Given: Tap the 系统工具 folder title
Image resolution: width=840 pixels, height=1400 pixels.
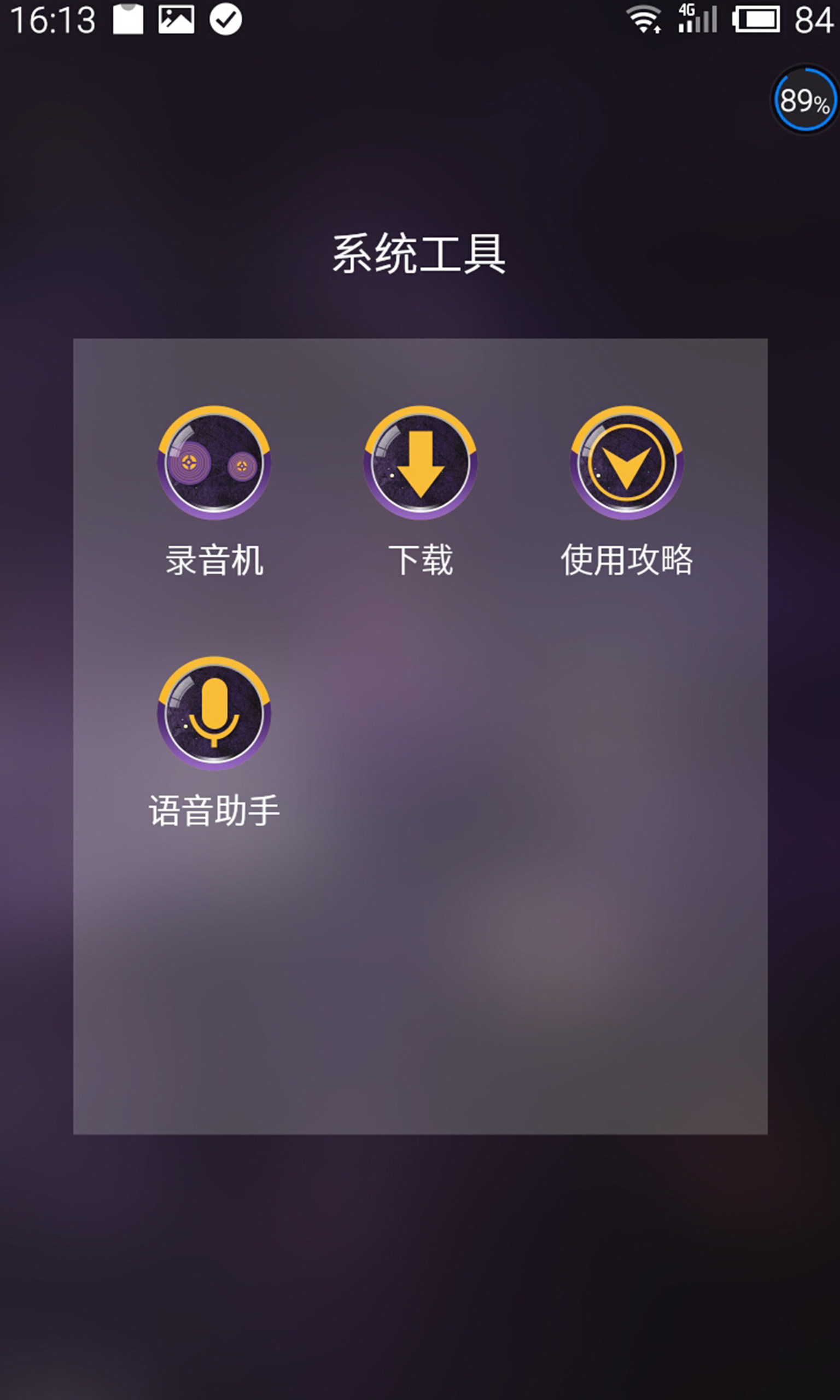Looking at the screenshot, I should tap(419, 254).
